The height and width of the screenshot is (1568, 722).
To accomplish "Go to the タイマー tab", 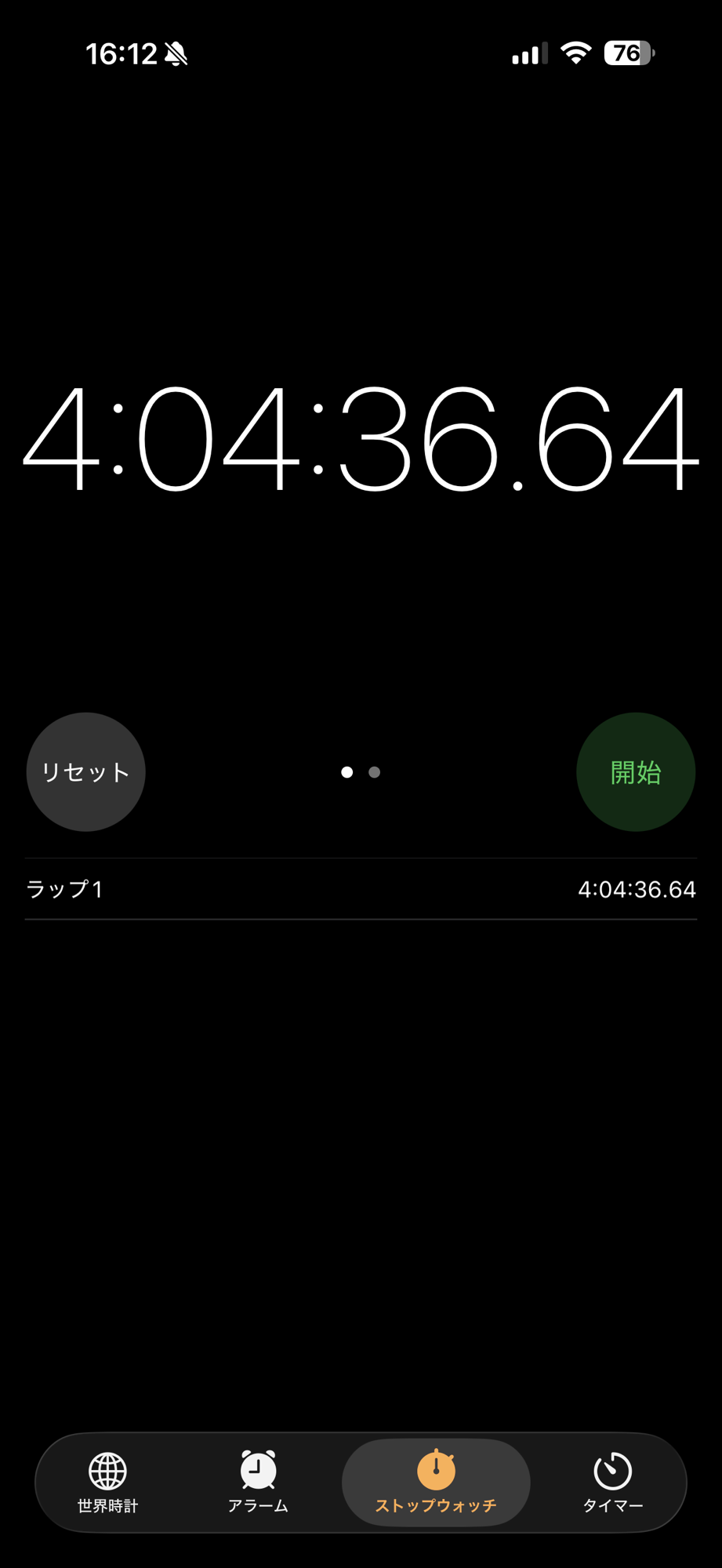I will pos(612,1482).
